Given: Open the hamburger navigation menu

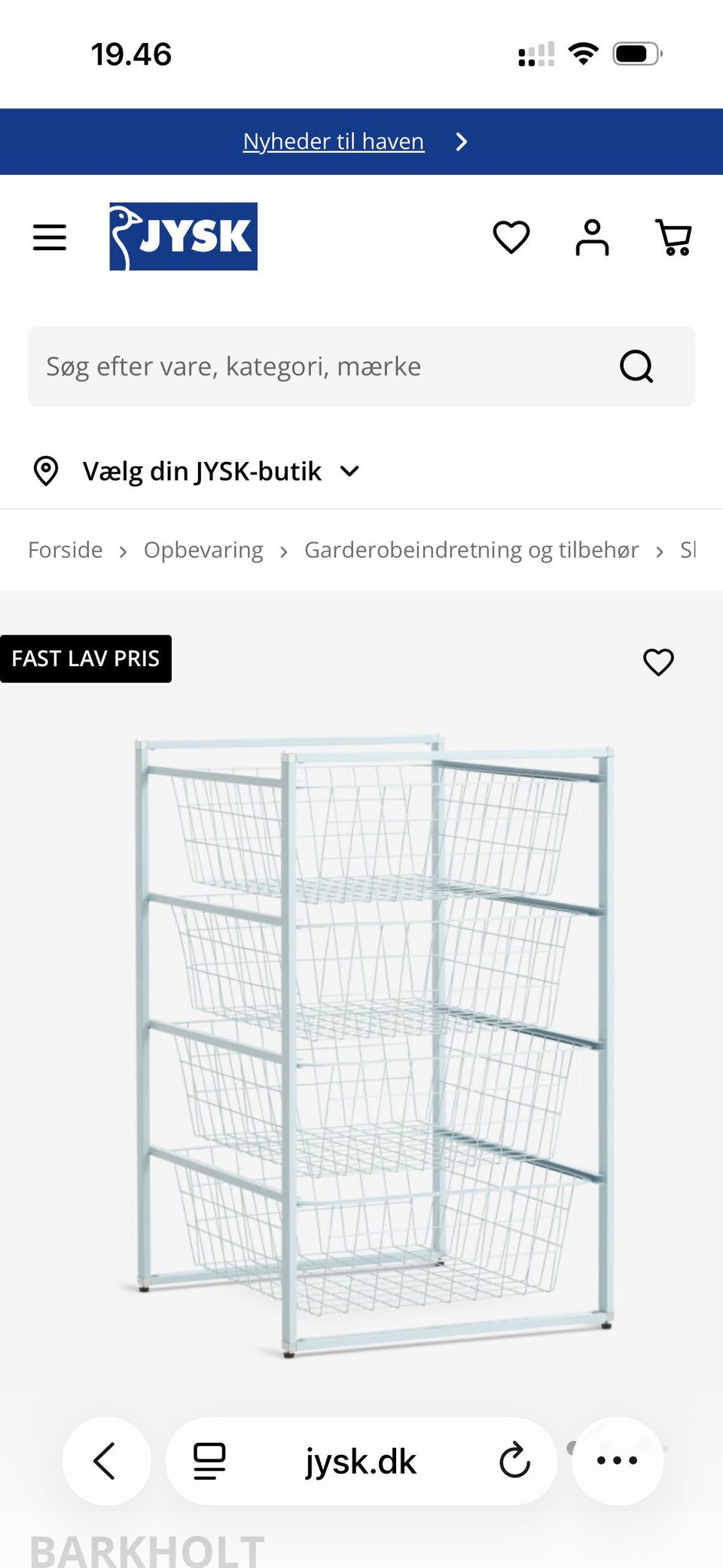Looking at the screenshot, I should [x=49, y=236].
